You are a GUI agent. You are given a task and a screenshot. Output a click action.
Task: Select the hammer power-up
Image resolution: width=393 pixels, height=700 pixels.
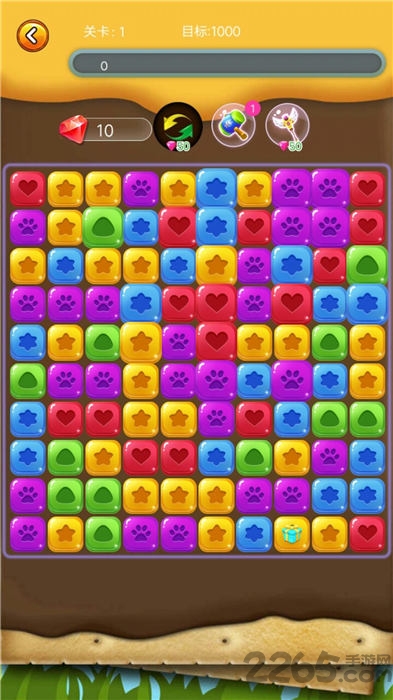pos(234,125)
